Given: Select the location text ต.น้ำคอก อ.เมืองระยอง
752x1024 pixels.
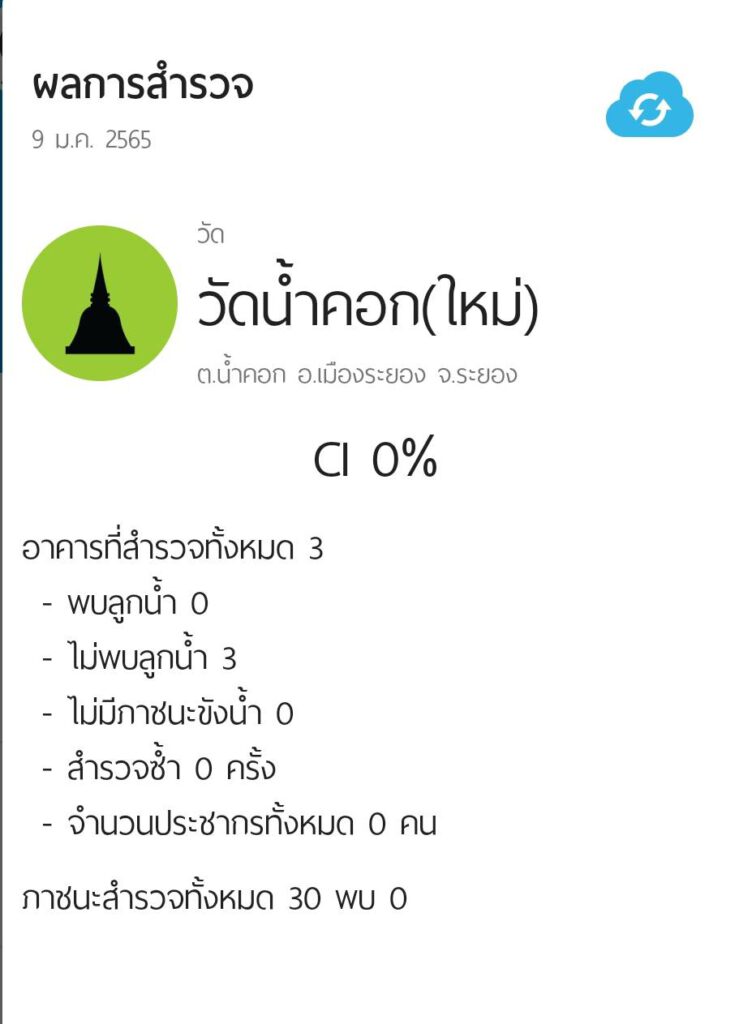Looking at the screenshot, I should coord(350,374).
